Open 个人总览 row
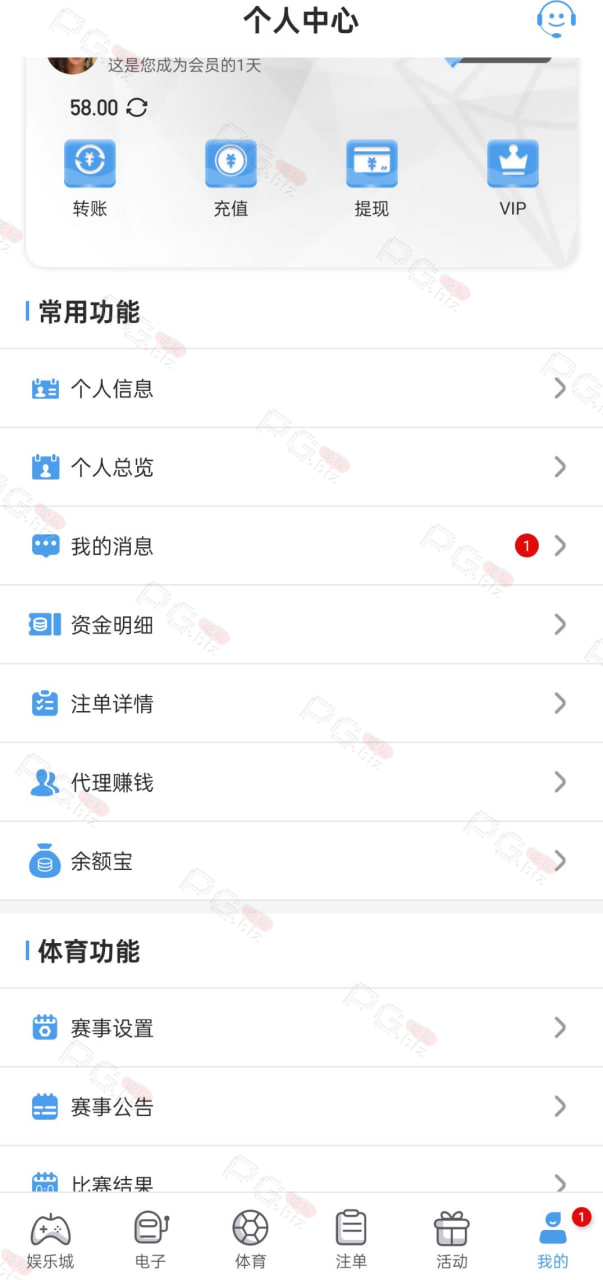This screenshot has height=1280, width=603. pos(301,467)
